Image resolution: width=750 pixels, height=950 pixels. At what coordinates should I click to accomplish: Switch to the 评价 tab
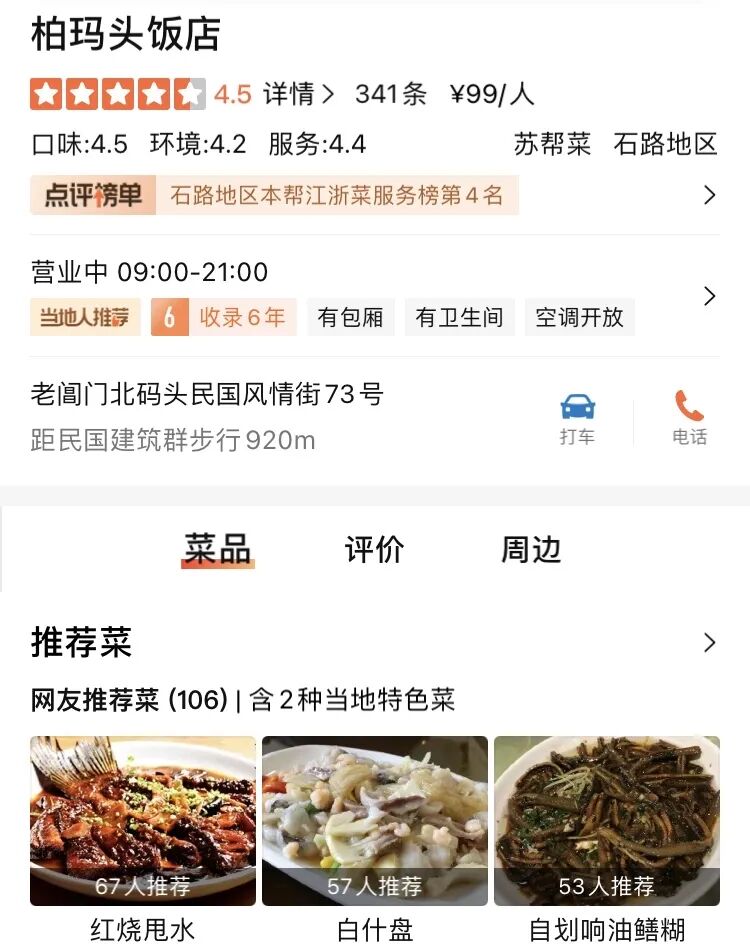point(374,549)
